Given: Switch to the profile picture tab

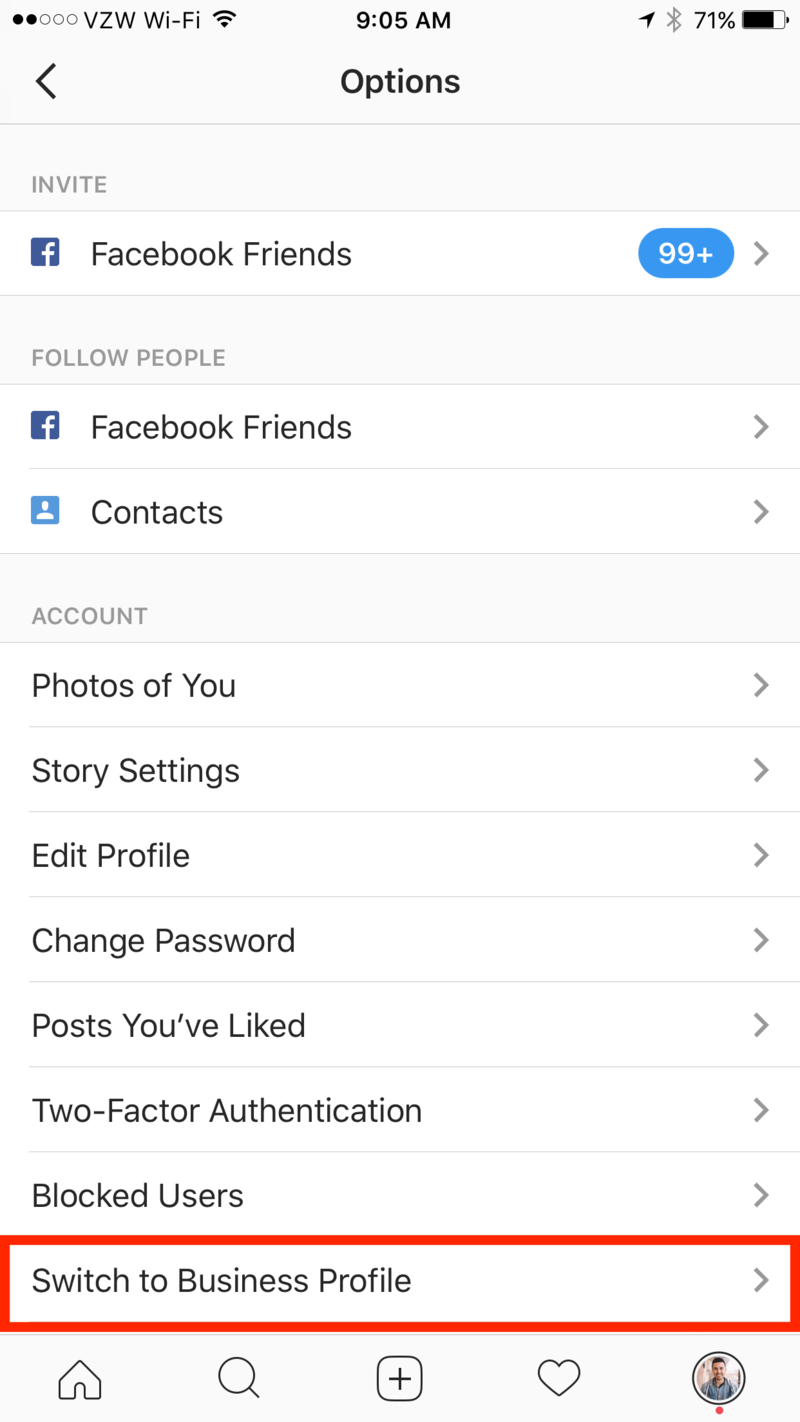Looking at the screenshot, I should tap(719, 1379).
